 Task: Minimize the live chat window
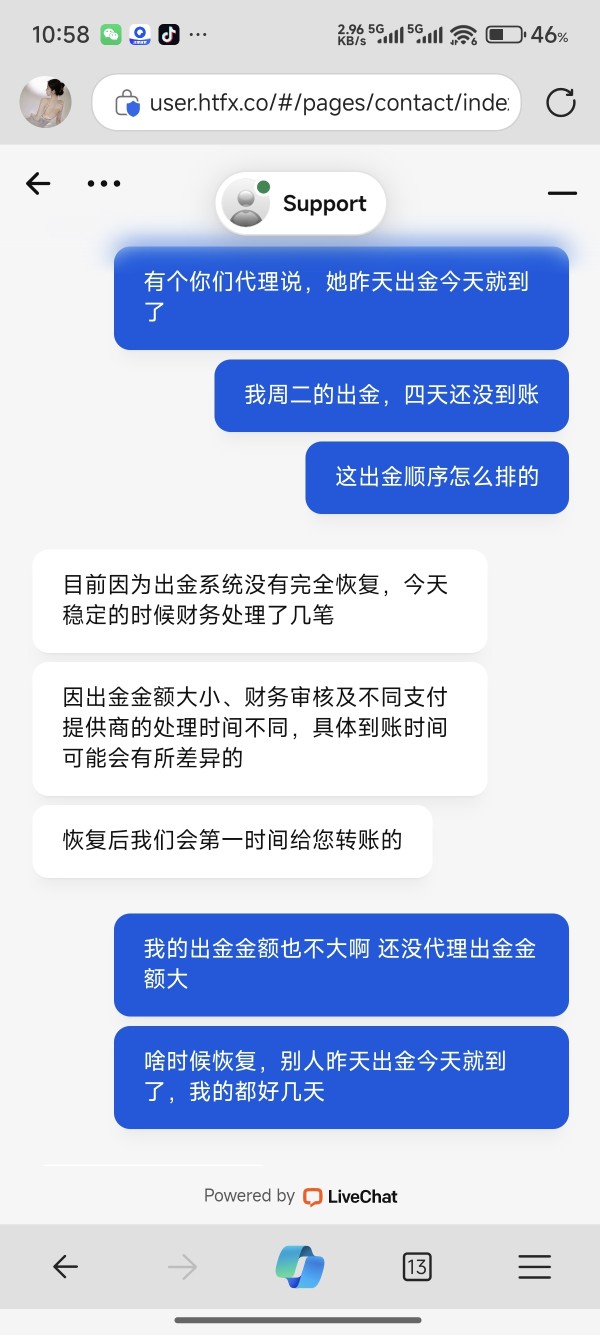(x=562, y=193)
